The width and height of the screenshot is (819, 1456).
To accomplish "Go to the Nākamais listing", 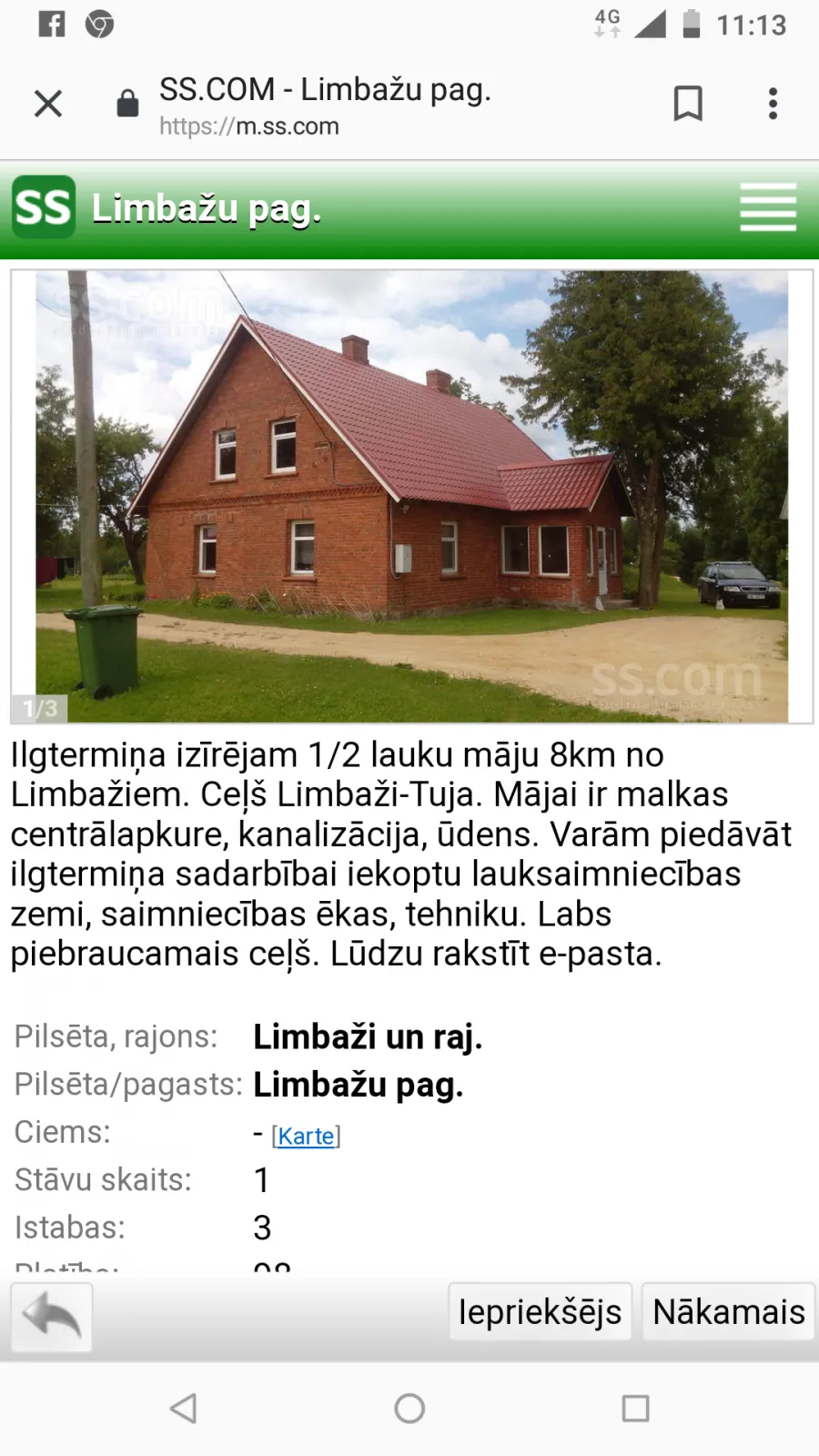I will (728, 1312).
